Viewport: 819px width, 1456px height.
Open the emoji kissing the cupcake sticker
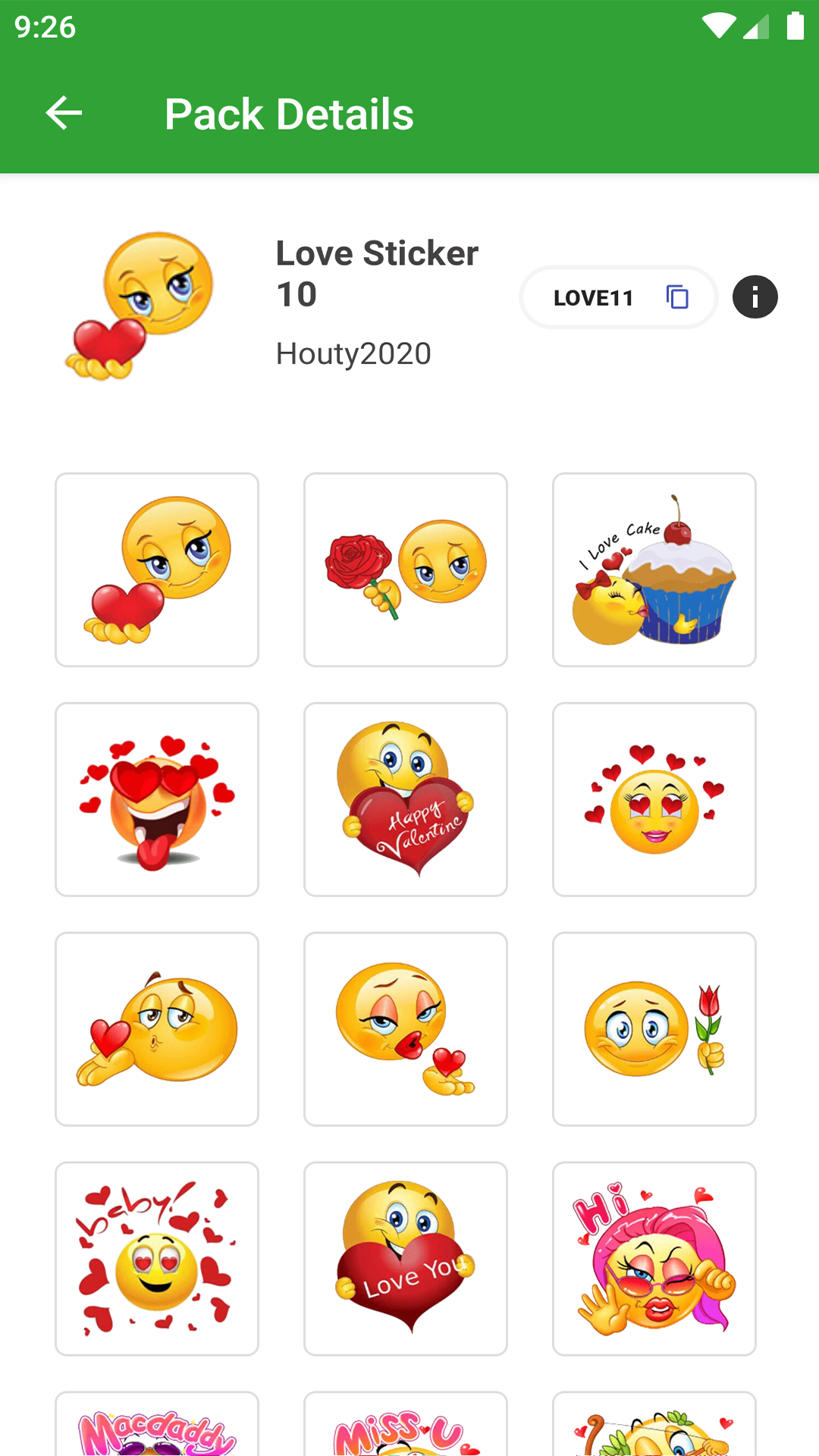point(654,570)
